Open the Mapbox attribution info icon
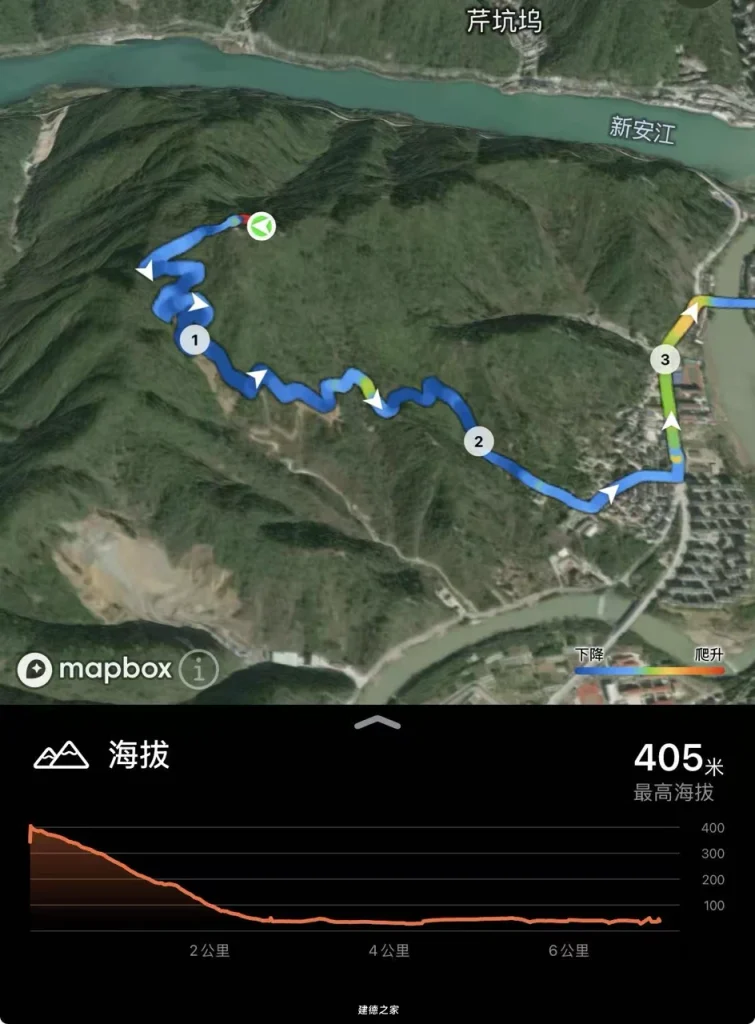This screenshot has width=755, height=1024. point(201,669)
